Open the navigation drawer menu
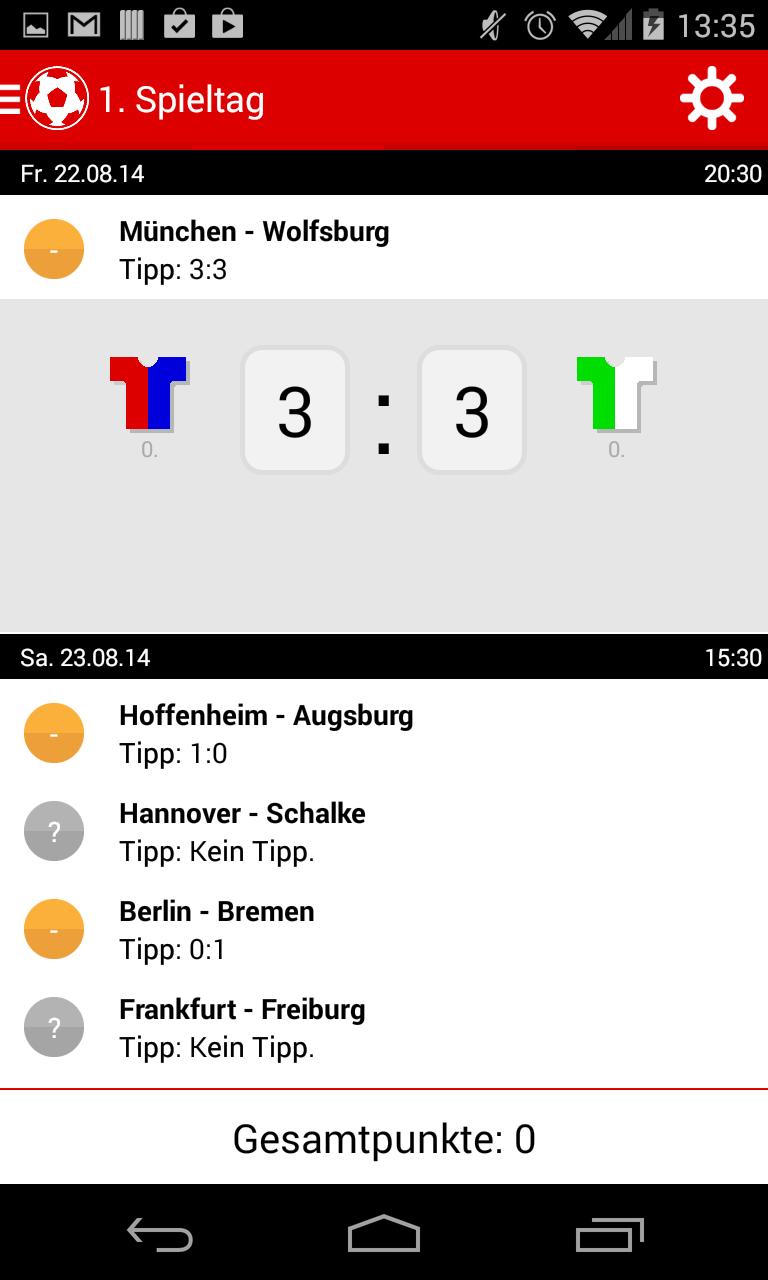The height and width of the screenshot is (1280, 768). (x=8, y=97)
